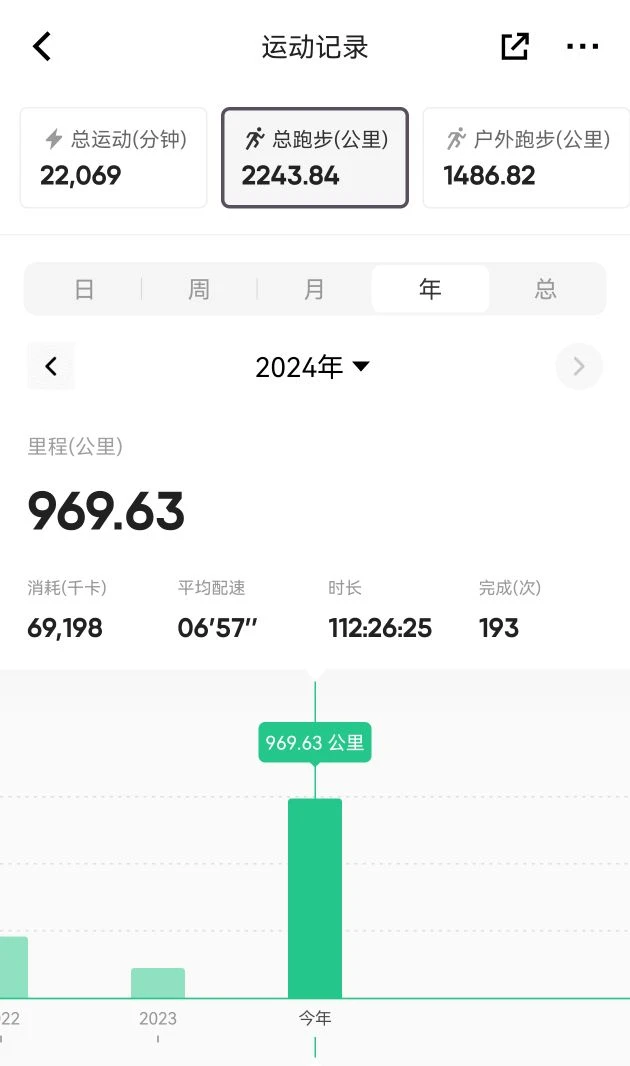Go back from 运动记录 screen

point(42,46)
